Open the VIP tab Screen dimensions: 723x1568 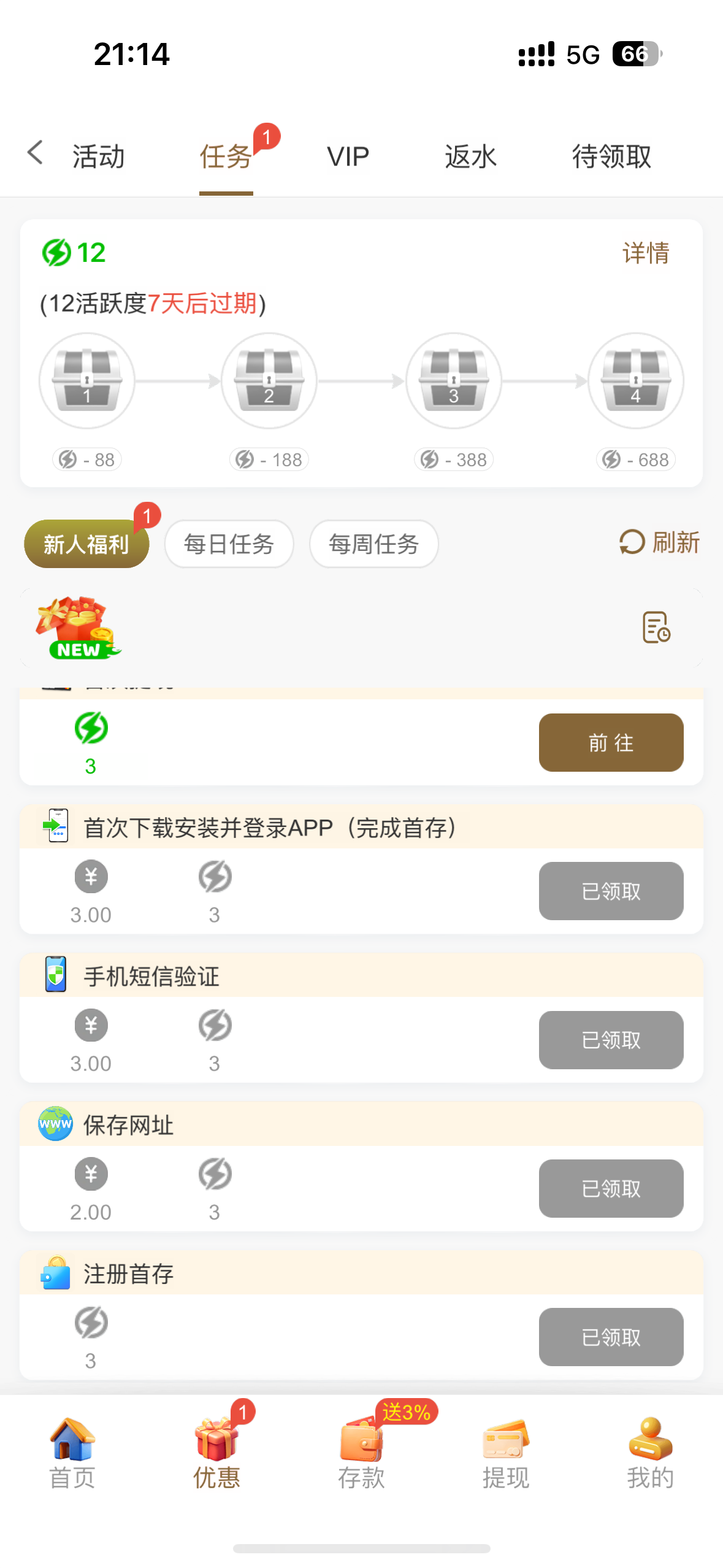(x=348, y=157)
